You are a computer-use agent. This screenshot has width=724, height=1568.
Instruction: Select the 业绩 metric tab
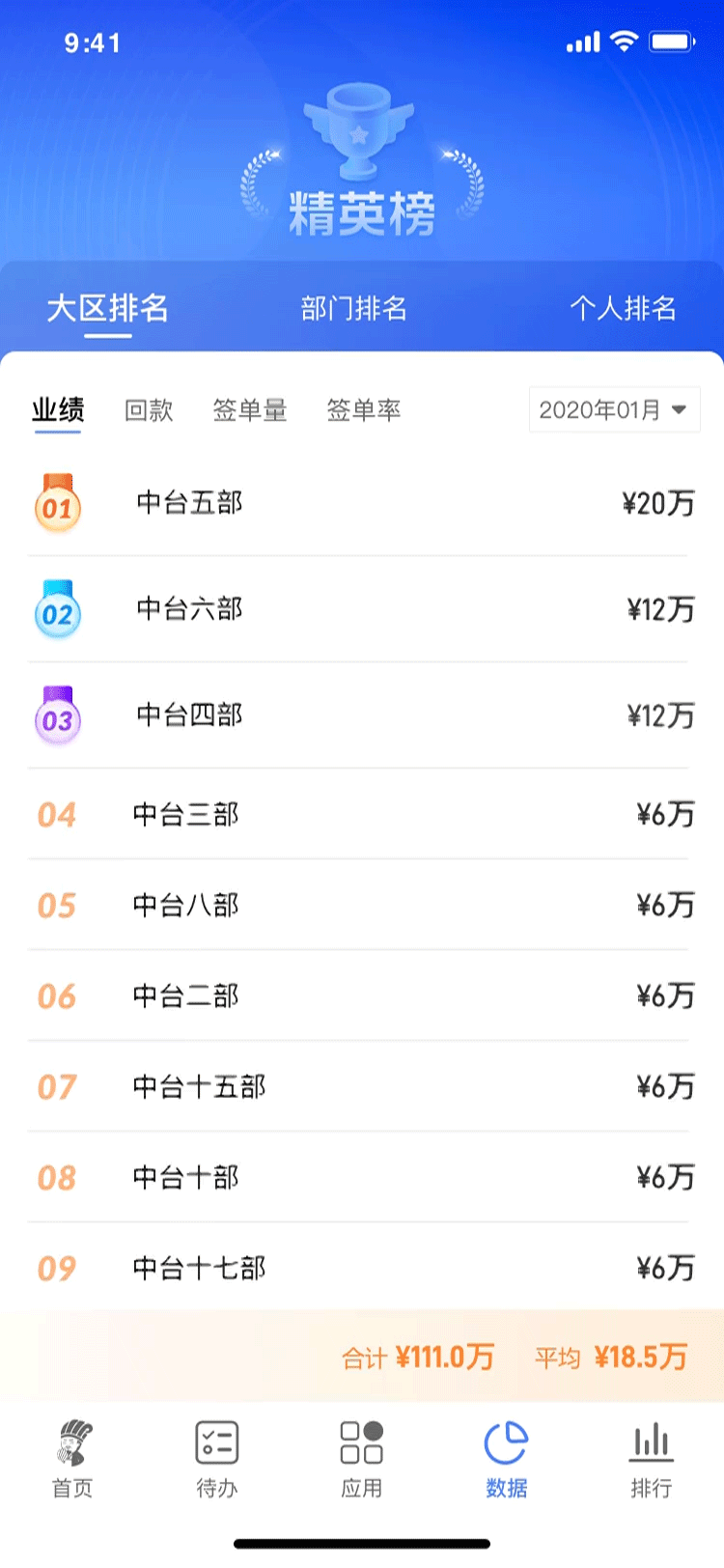(58, 410)
